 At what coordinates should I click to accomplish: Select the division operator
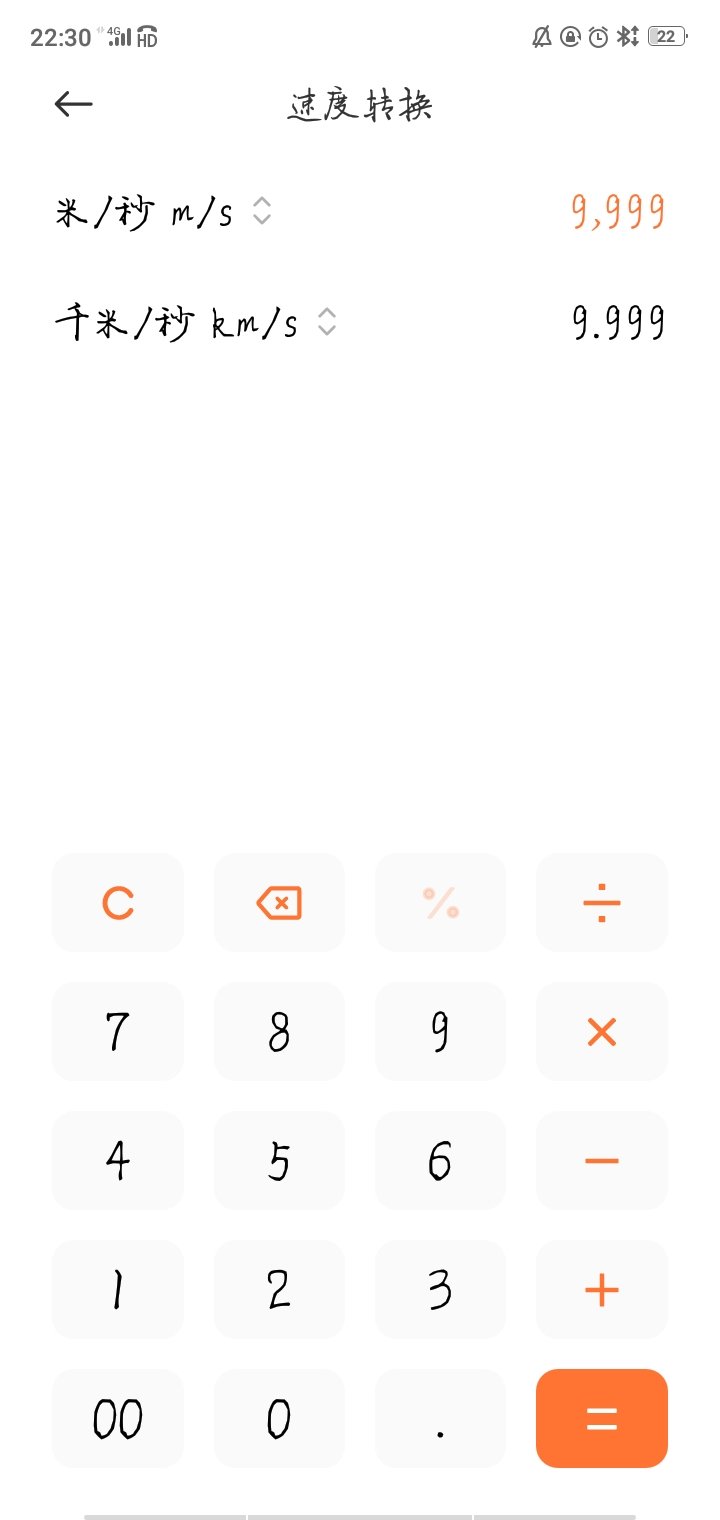pos(601,902)
